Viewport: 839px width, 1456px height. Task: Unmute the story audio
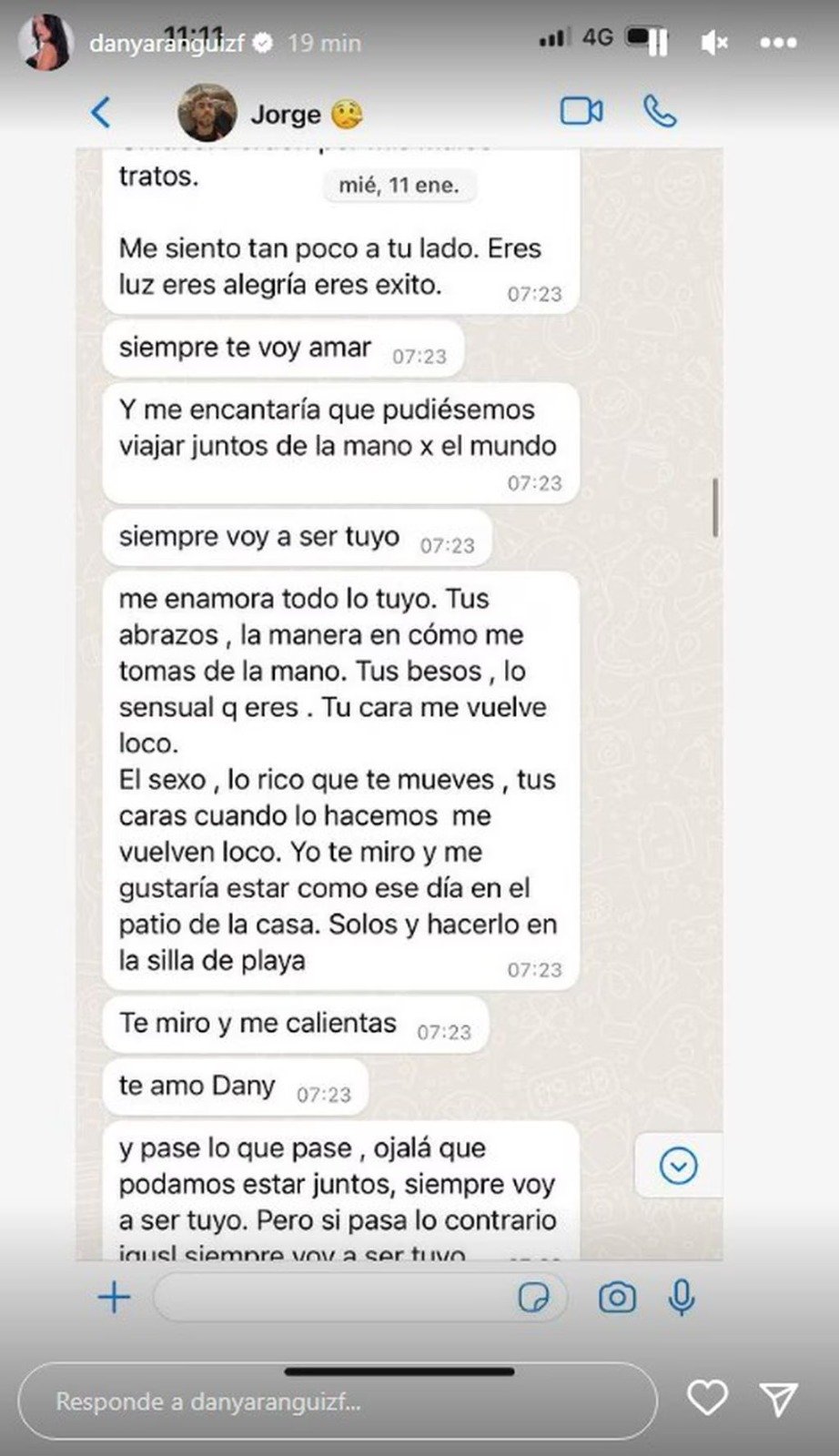click(713, 42)
